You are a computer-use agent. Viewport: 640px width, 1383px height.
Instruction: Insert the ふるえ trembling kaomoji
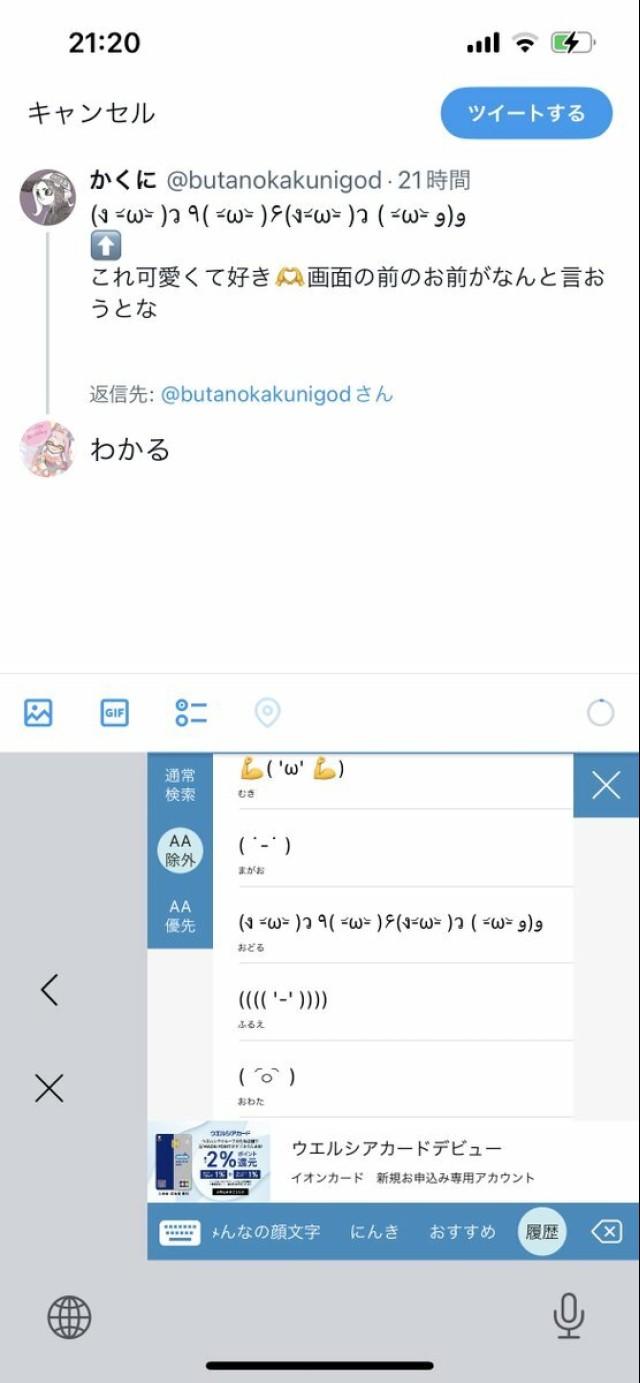392,1004
